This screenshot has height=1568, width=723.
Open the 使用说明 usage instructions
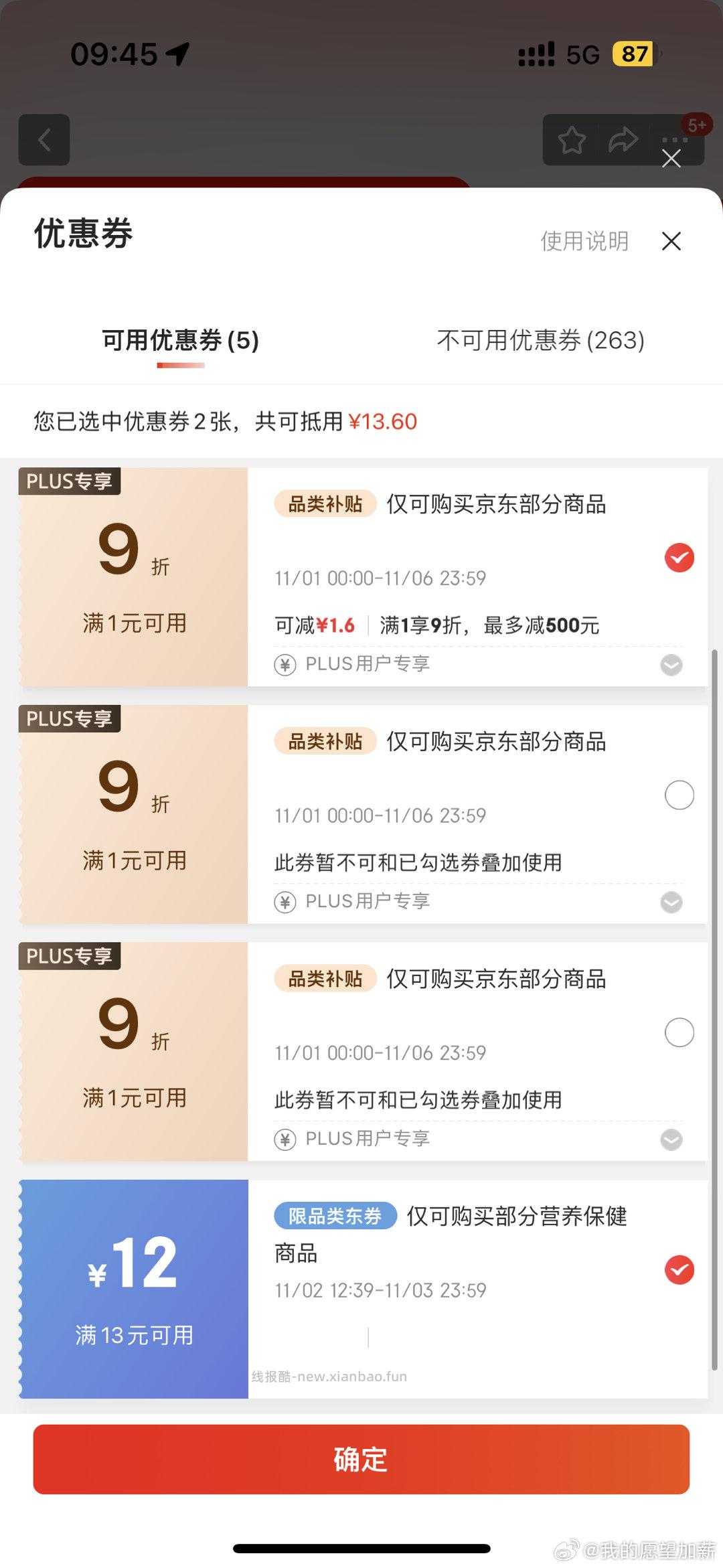583,242
